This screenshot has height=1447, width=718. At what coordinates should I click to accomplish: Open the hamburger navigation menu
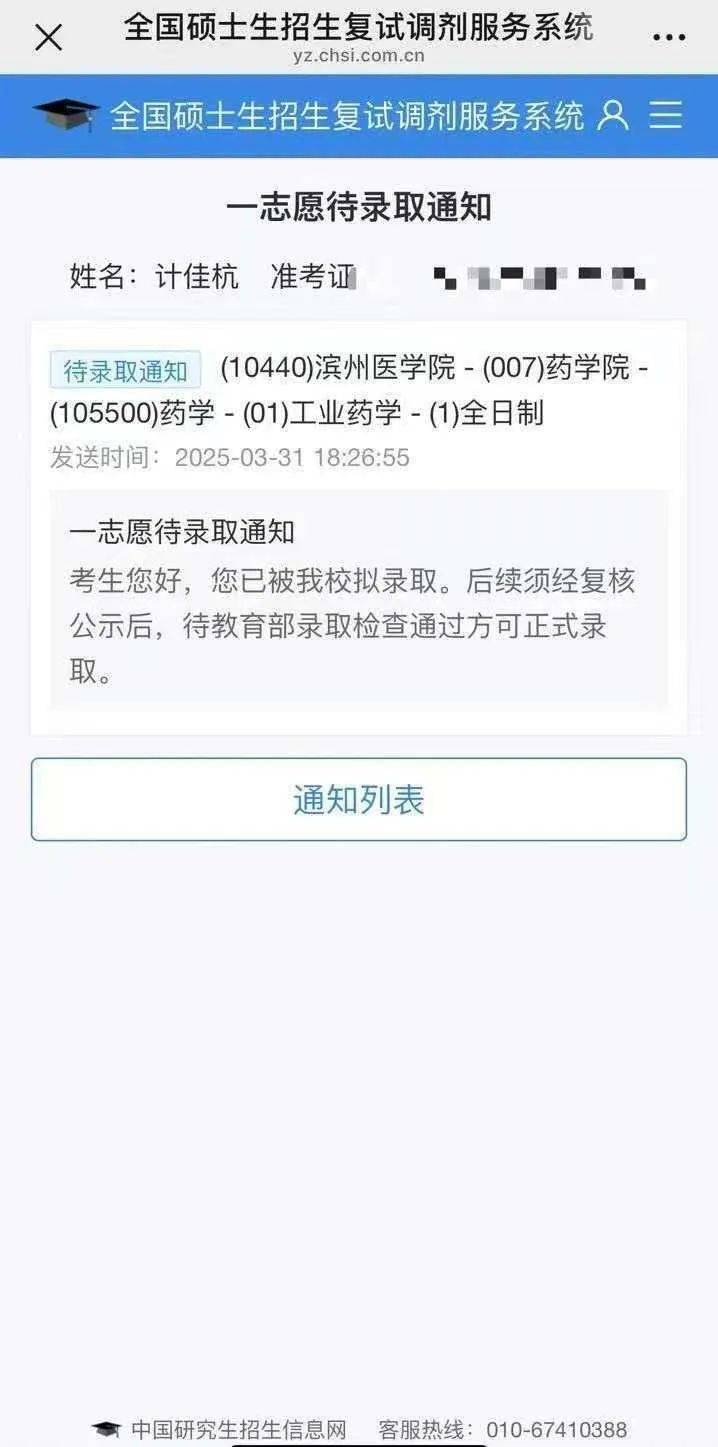[x=666, y=115]
